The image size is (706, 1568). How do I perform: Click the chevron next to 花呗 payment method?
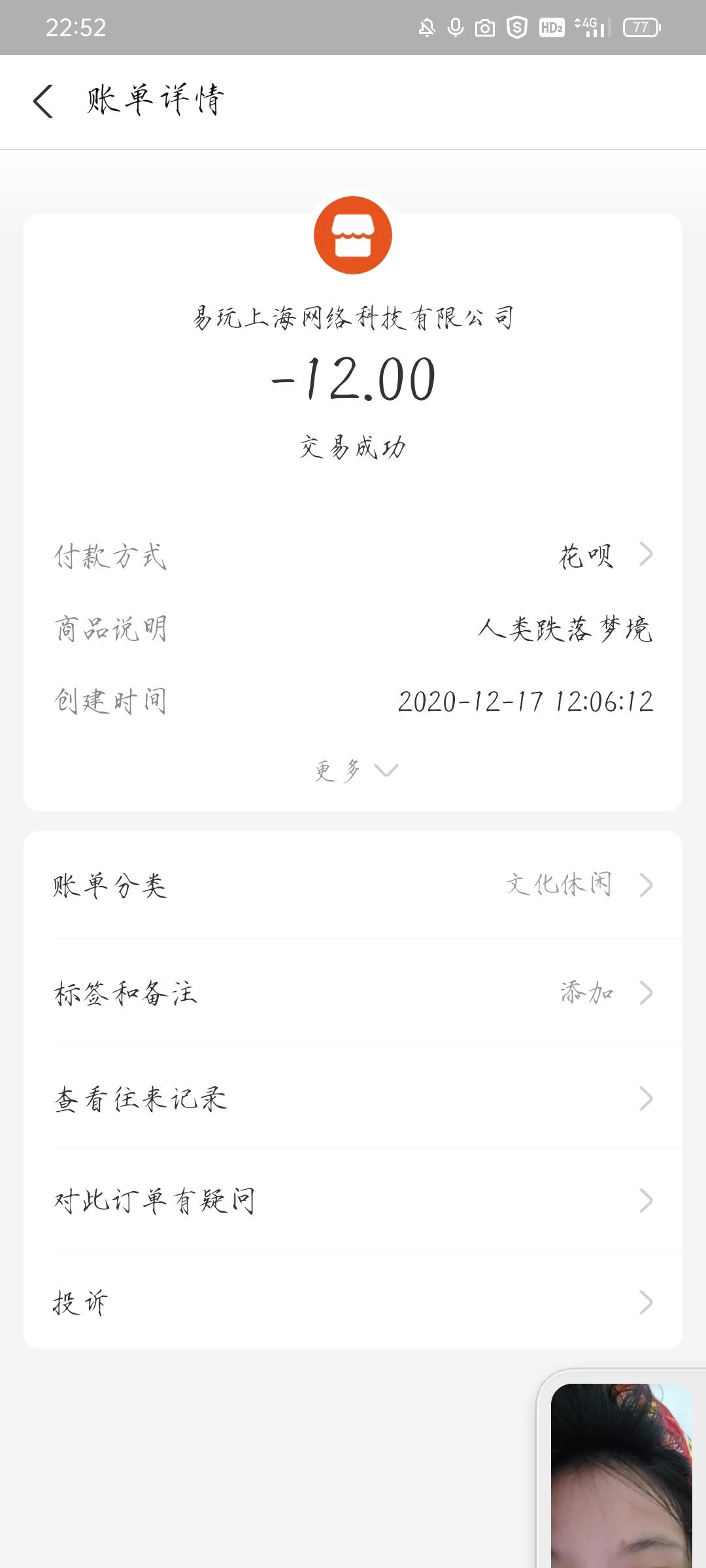click(646, 554)
